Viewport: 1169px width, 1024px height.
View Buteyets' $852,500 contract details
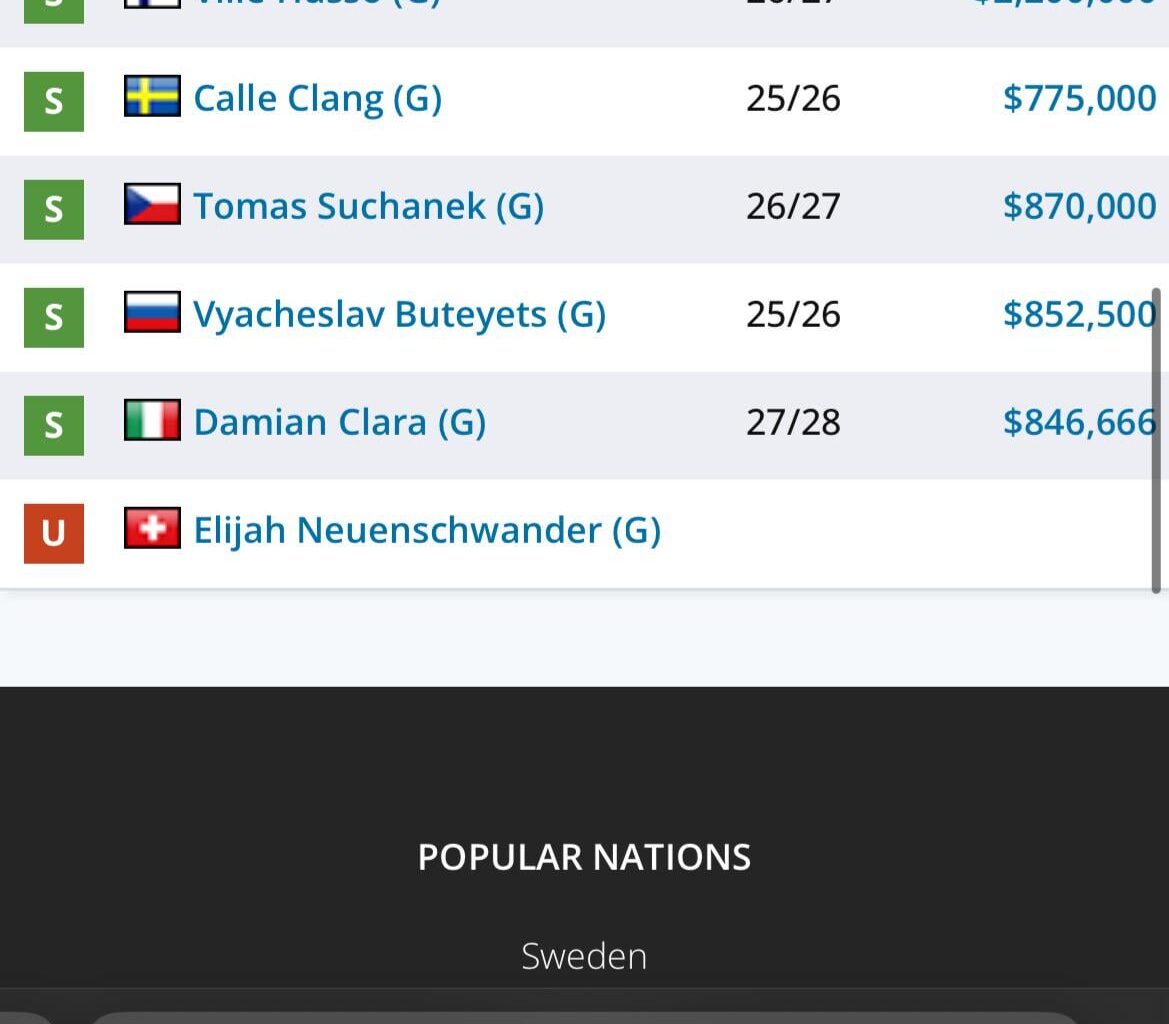[x=1079, y=315]
